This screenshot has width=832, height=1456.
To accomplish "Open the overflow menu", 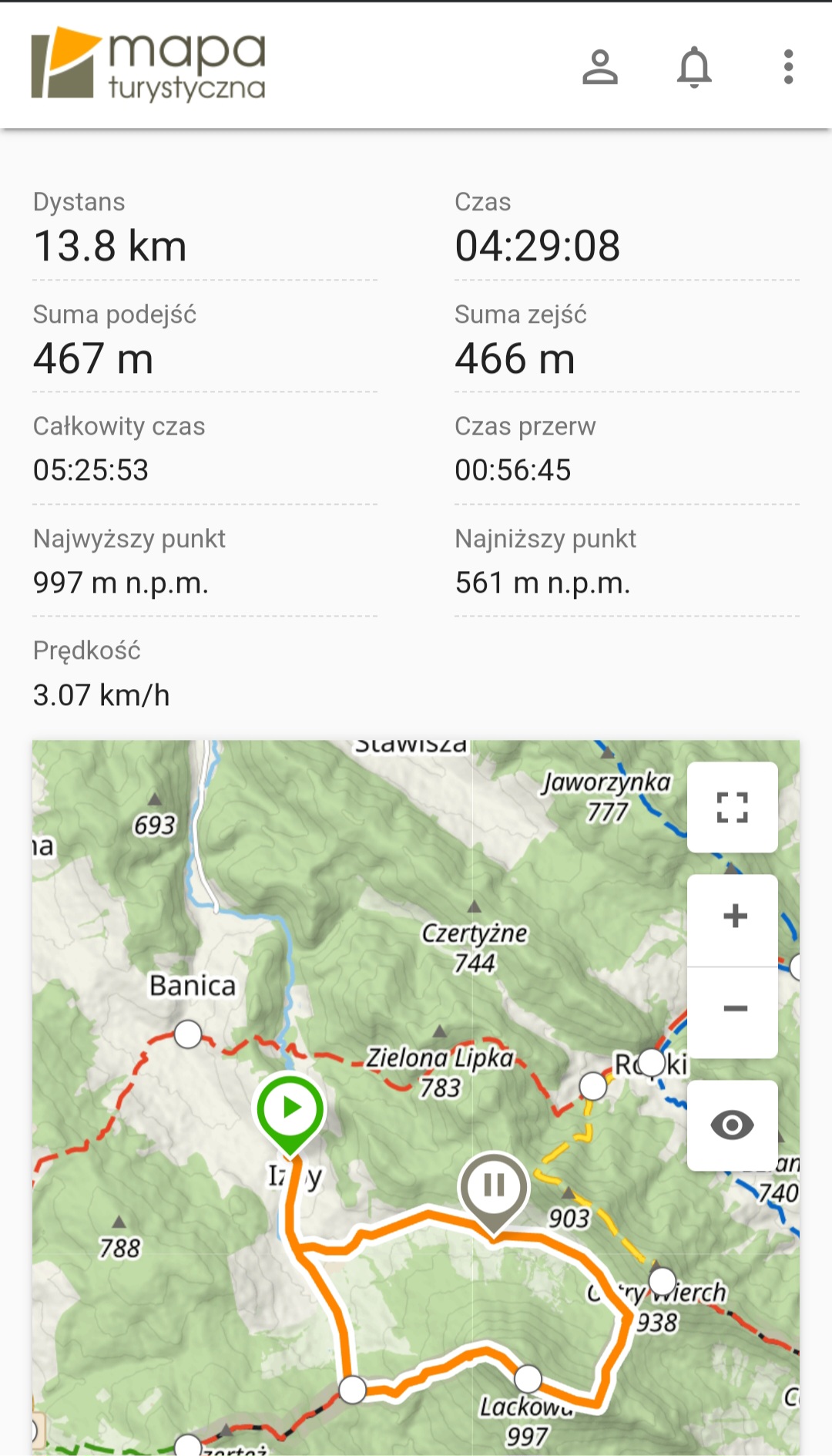I will tap(788, 67).
